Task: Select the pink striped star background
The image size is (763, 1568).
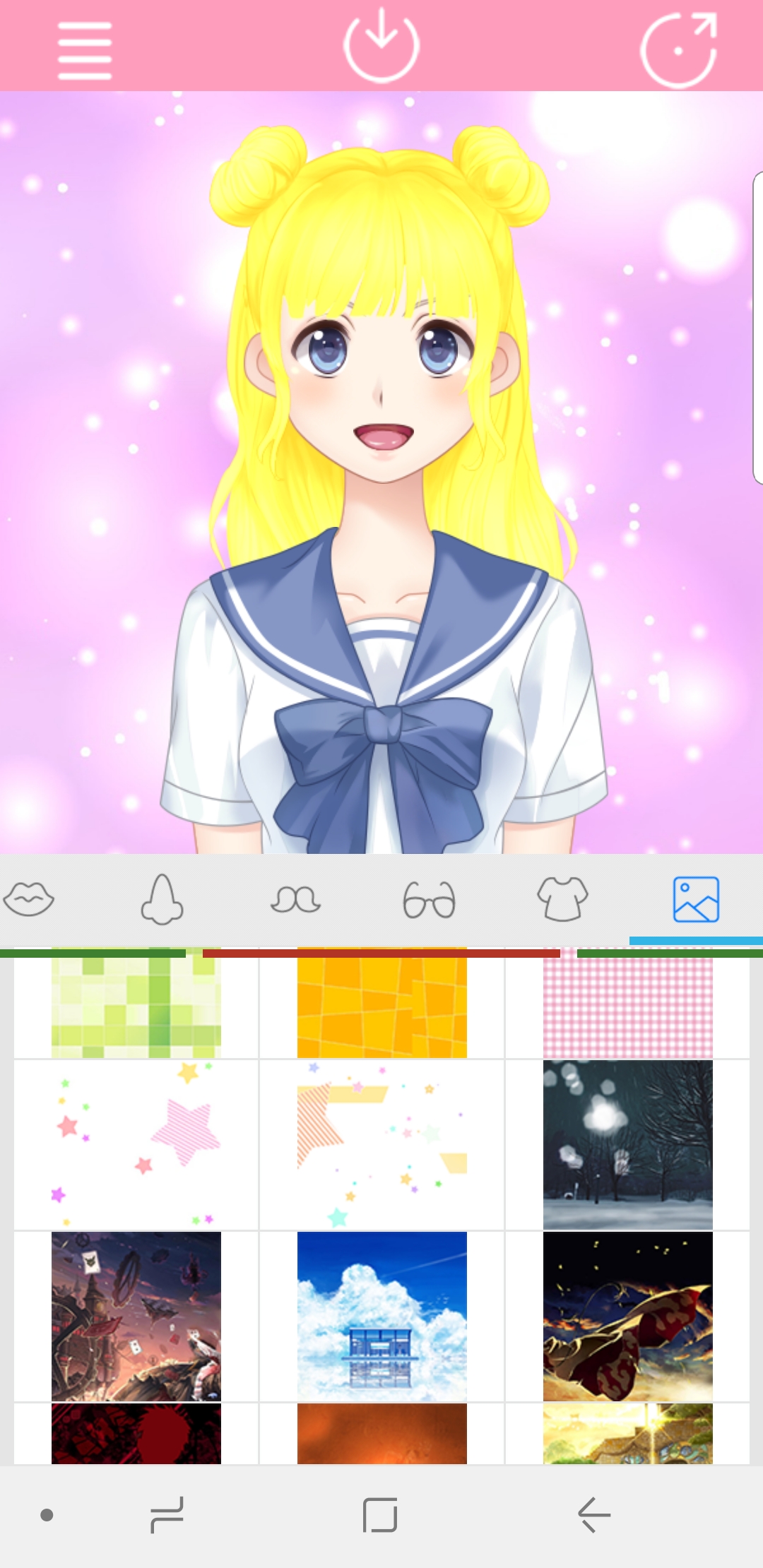Action: pos(136,1145)
